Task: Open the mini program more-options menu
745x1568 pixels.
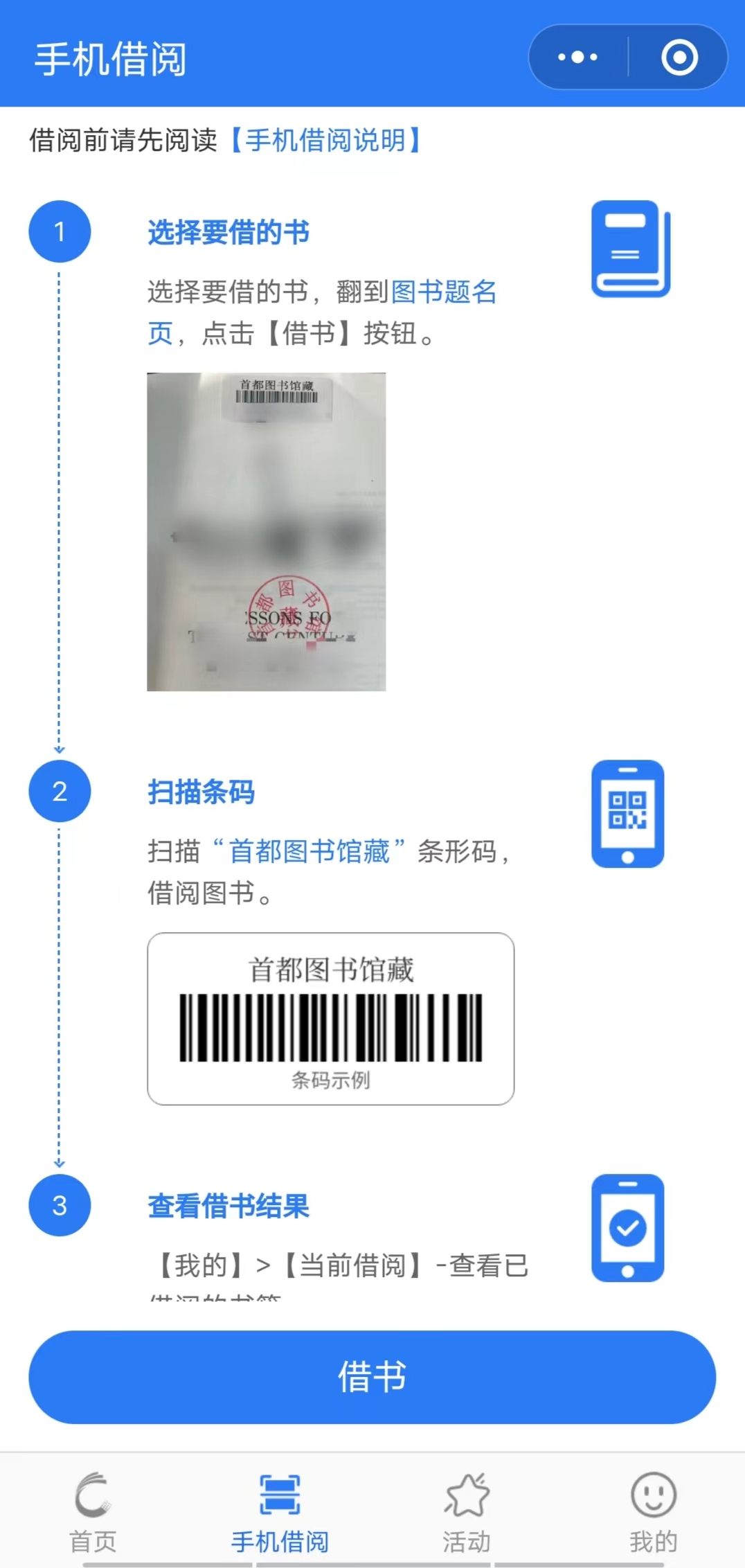Action: 578,57
